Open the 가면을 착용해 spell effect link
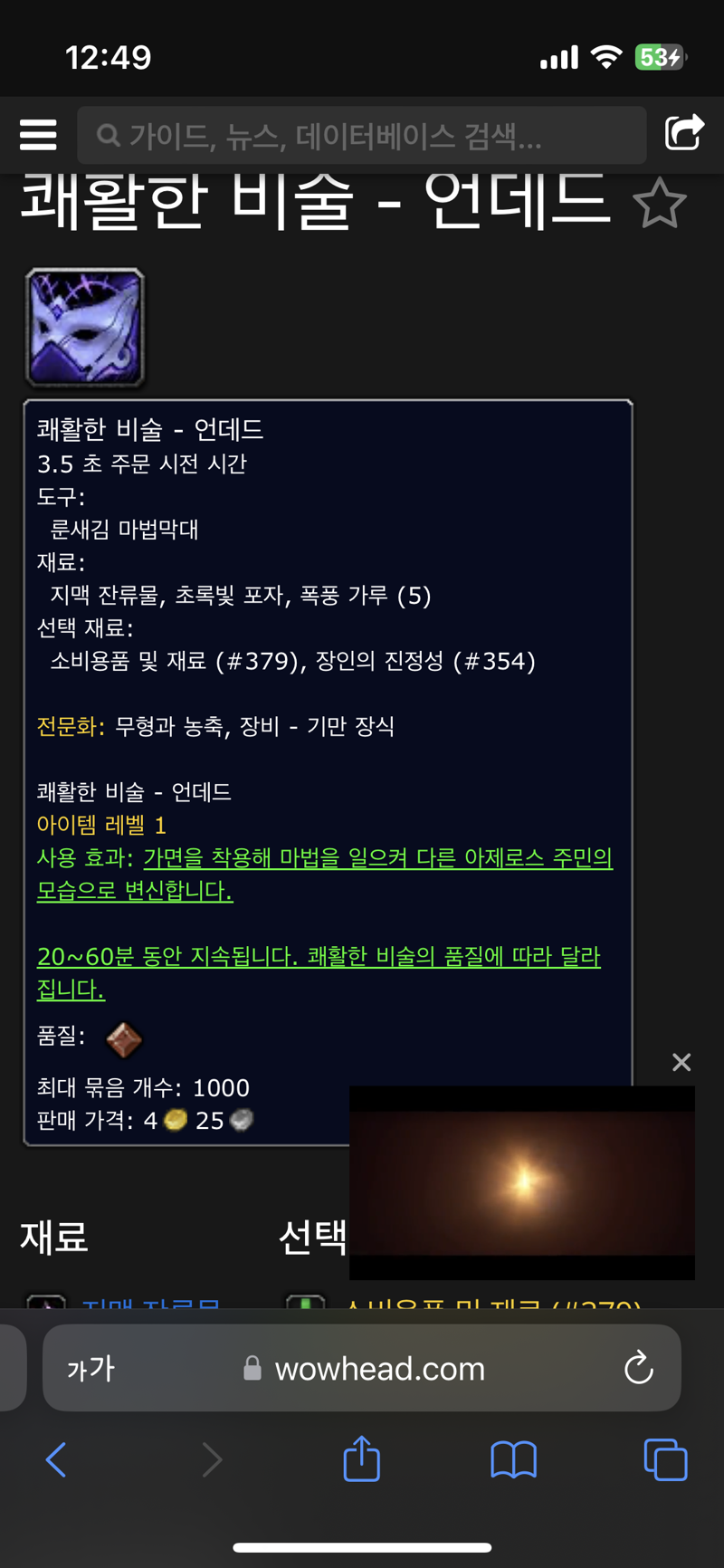The width and height of the screenshot is (724, 1568). pos(324,874)
